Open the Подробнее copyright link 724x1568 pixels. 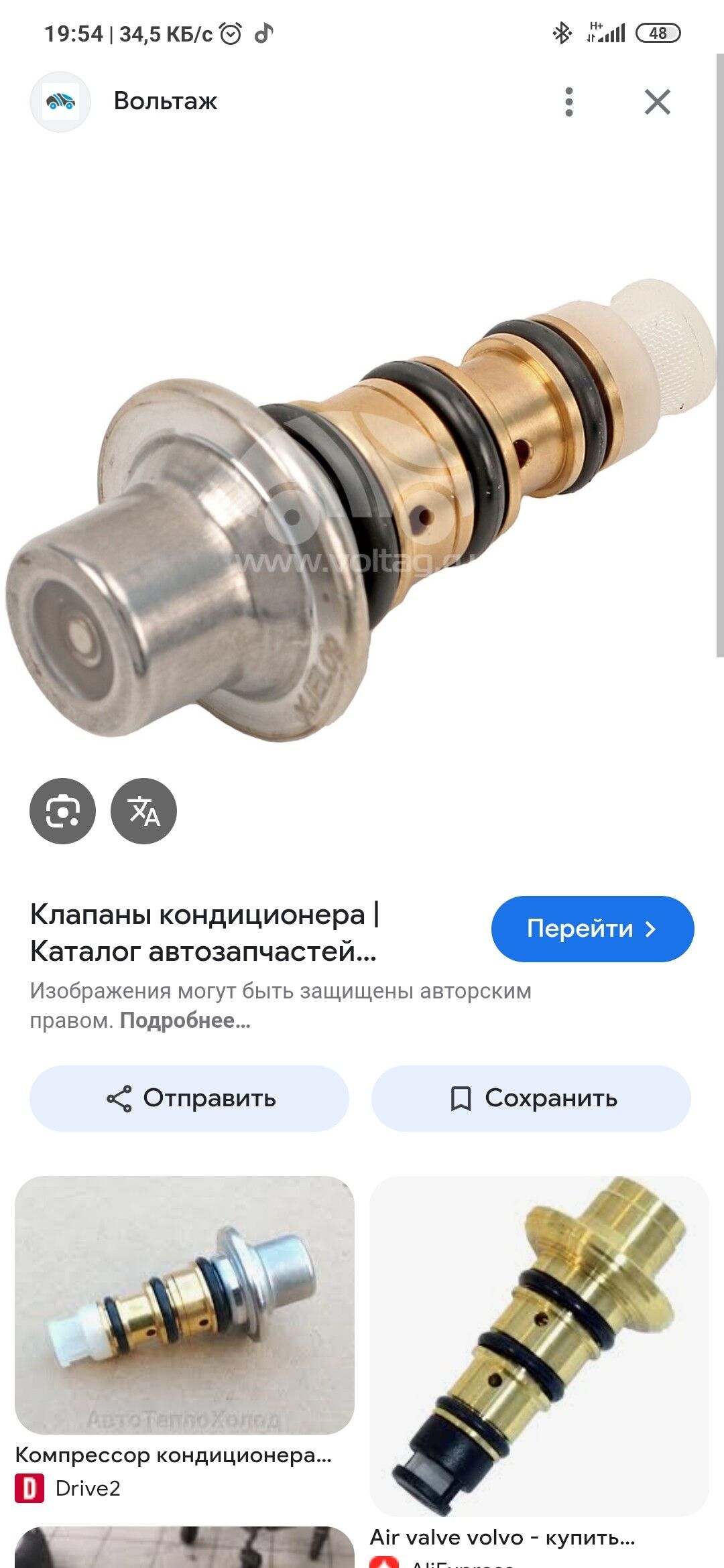pyautogui.click(x=185, y=1021)
